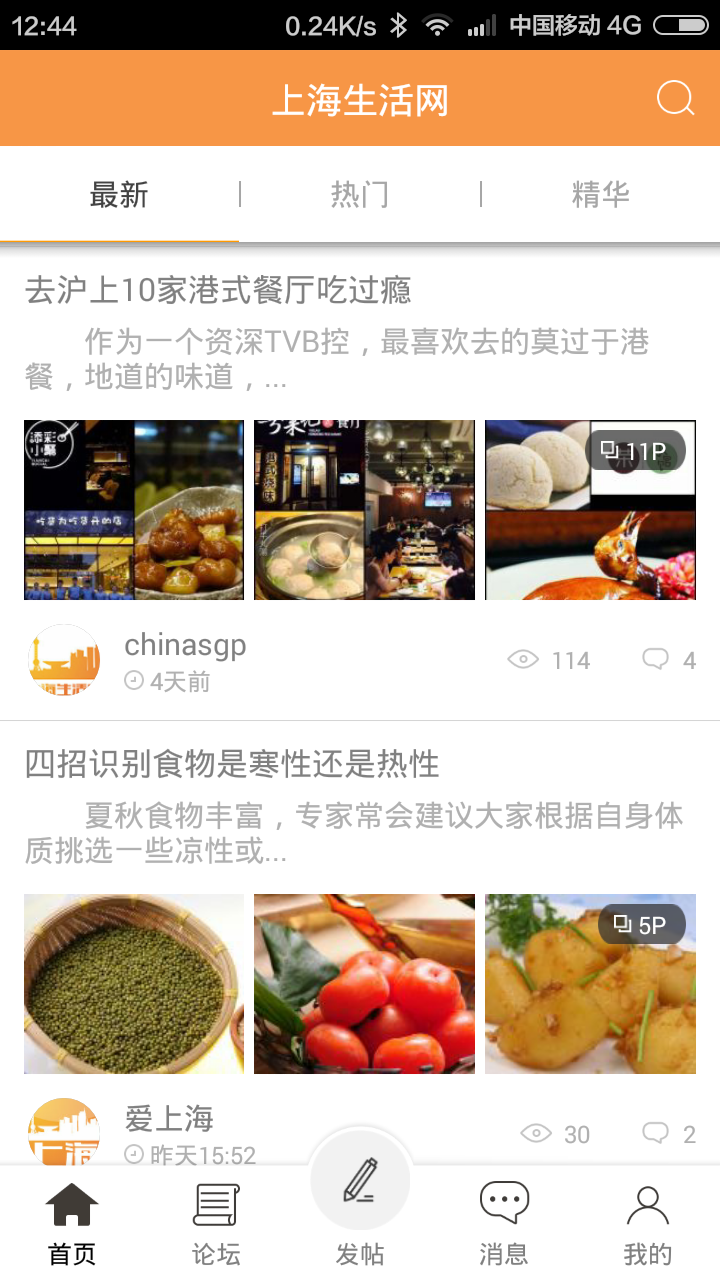Image resolution: width=720 pixels, height=1280 pixels.
Task: Open the post 四招识别食物是寒性还是热性
Action: [x=232, y=764]
